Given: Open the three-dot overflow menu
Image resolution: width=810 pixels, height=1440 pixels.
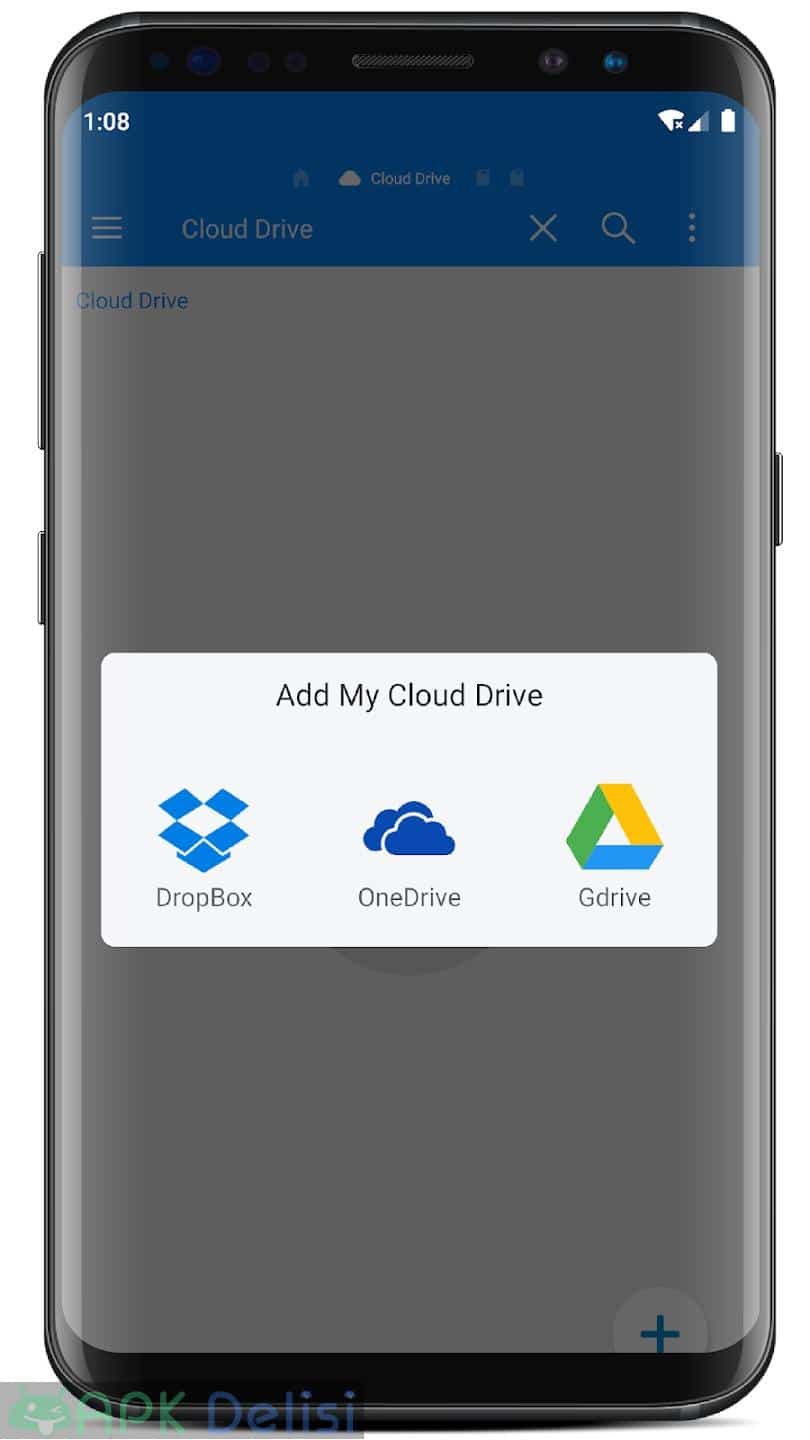Looking at the screenshot, I should 691,229.
